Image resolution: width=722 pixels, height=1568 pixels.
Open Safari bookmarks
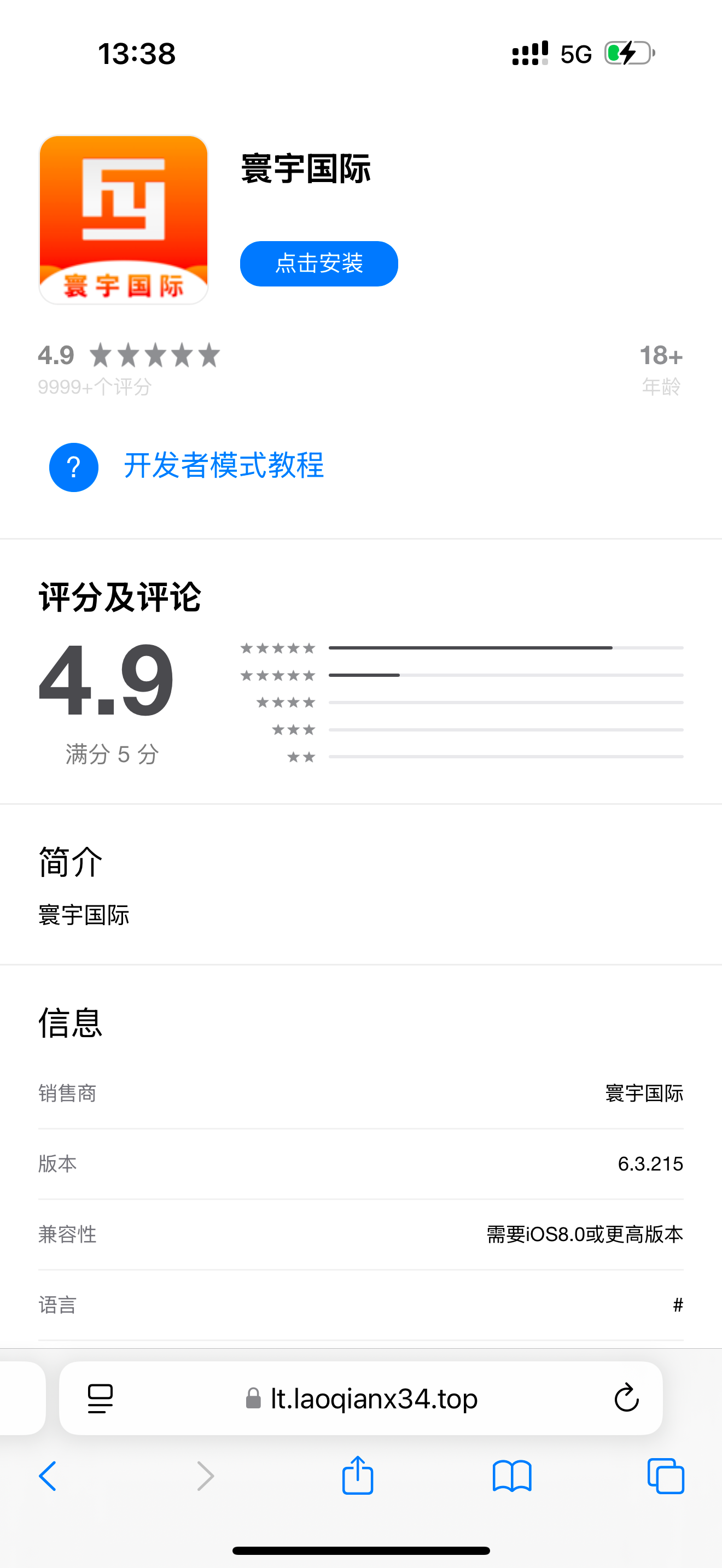tap(511, 1476)
